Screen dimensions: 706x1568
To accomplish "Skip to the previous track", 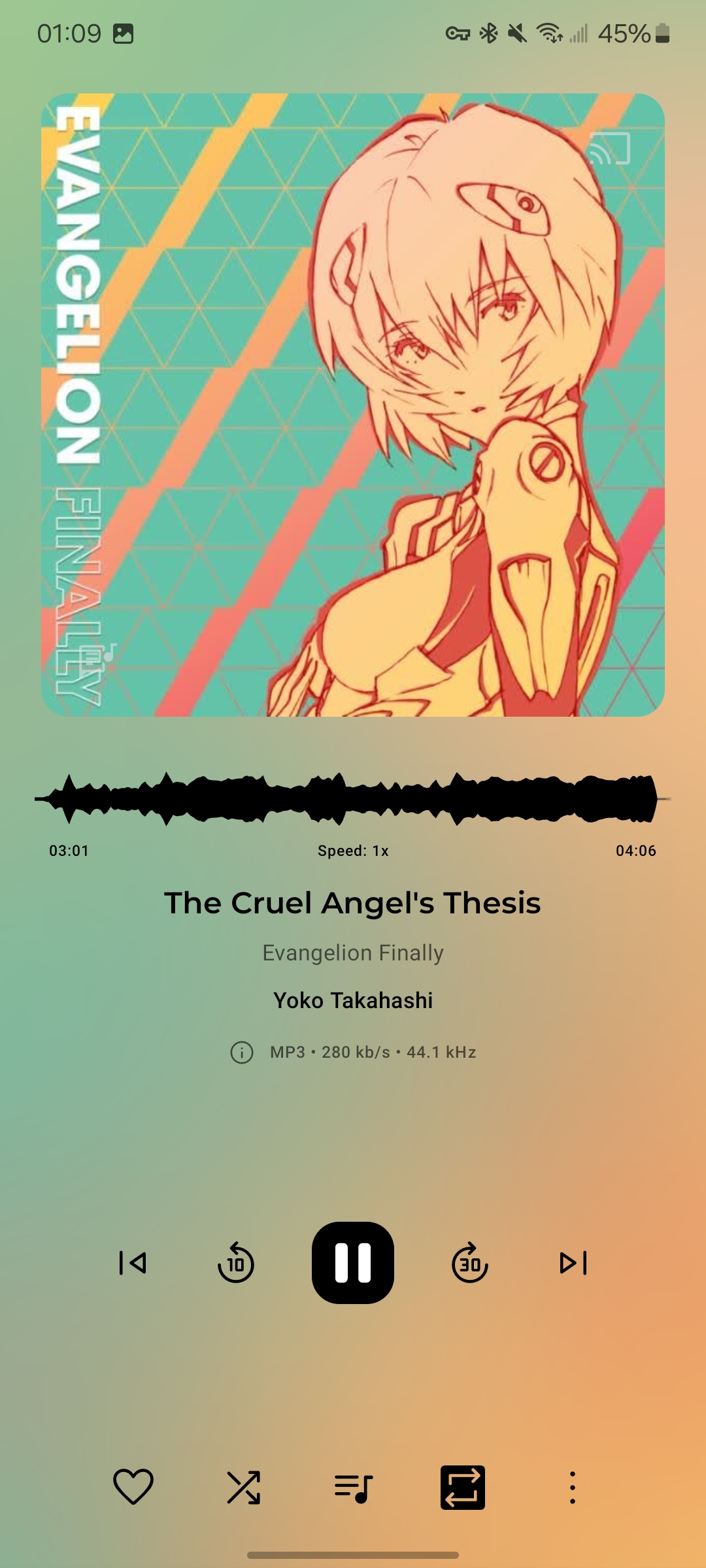I will pyautogui.click(x=133, y=1263).
